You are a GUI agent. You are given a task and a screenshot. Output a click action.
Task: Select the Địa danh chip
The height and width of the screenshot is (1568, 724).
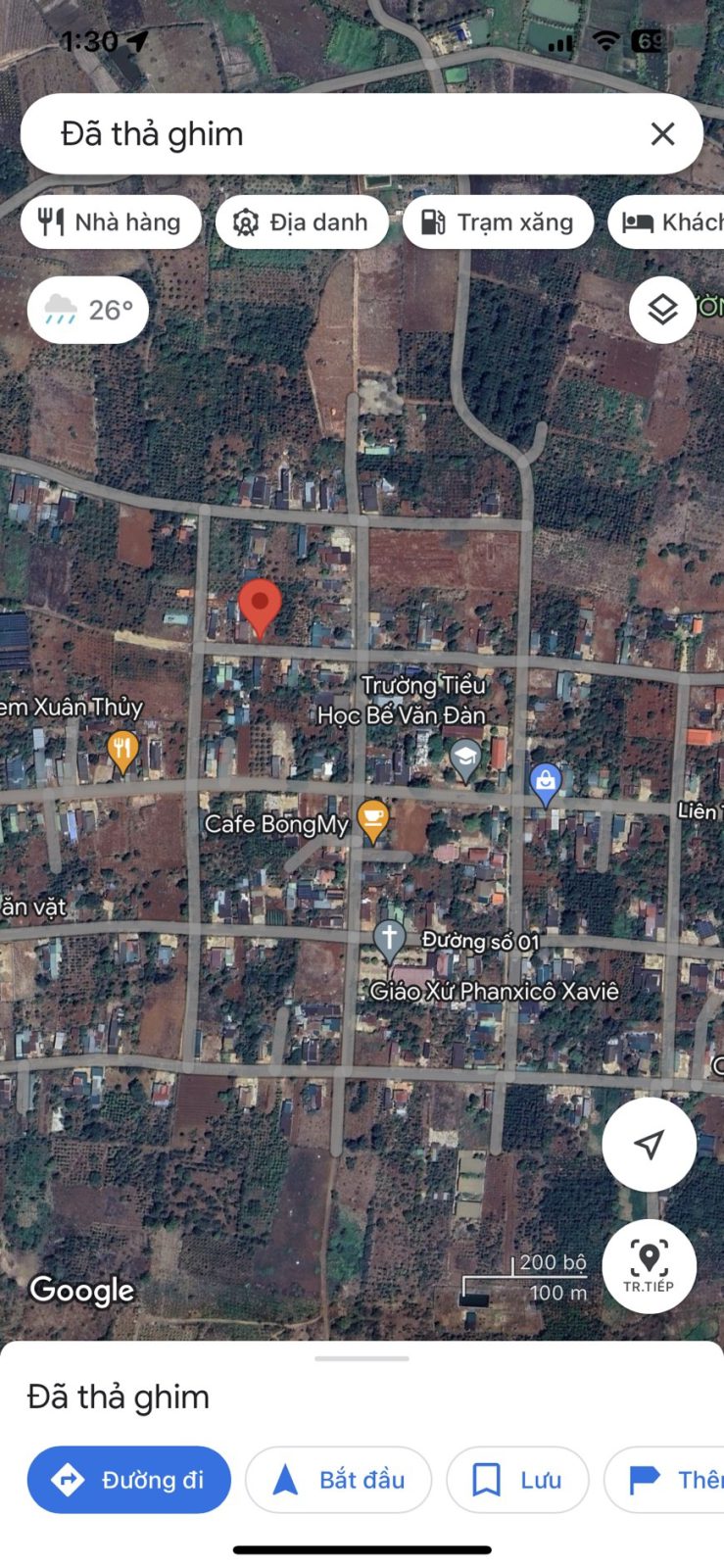[302, 222]
